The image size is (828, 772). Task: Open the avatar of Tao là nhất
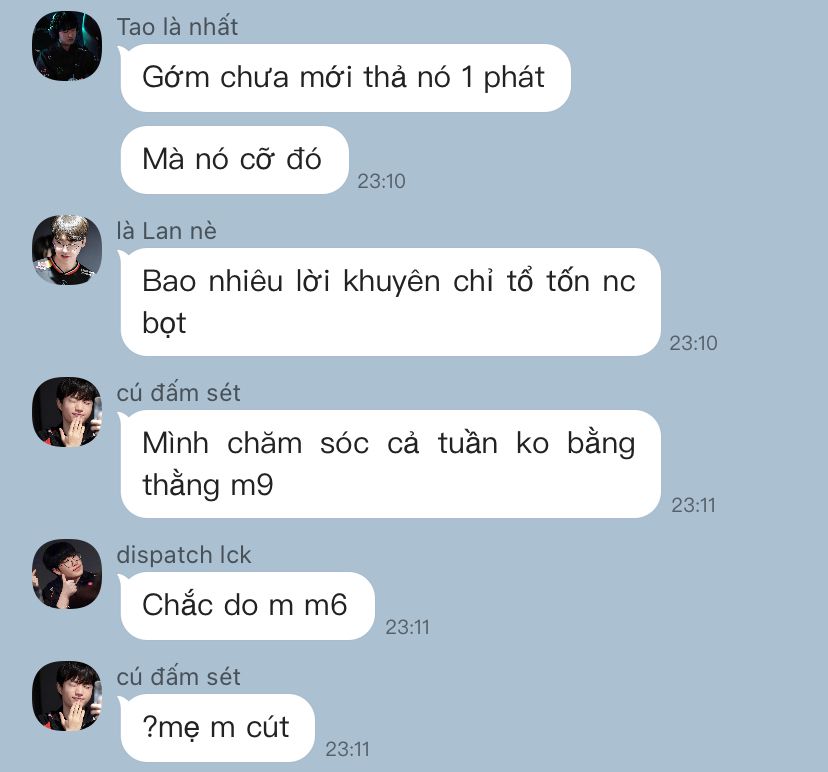tap(67, 46)
